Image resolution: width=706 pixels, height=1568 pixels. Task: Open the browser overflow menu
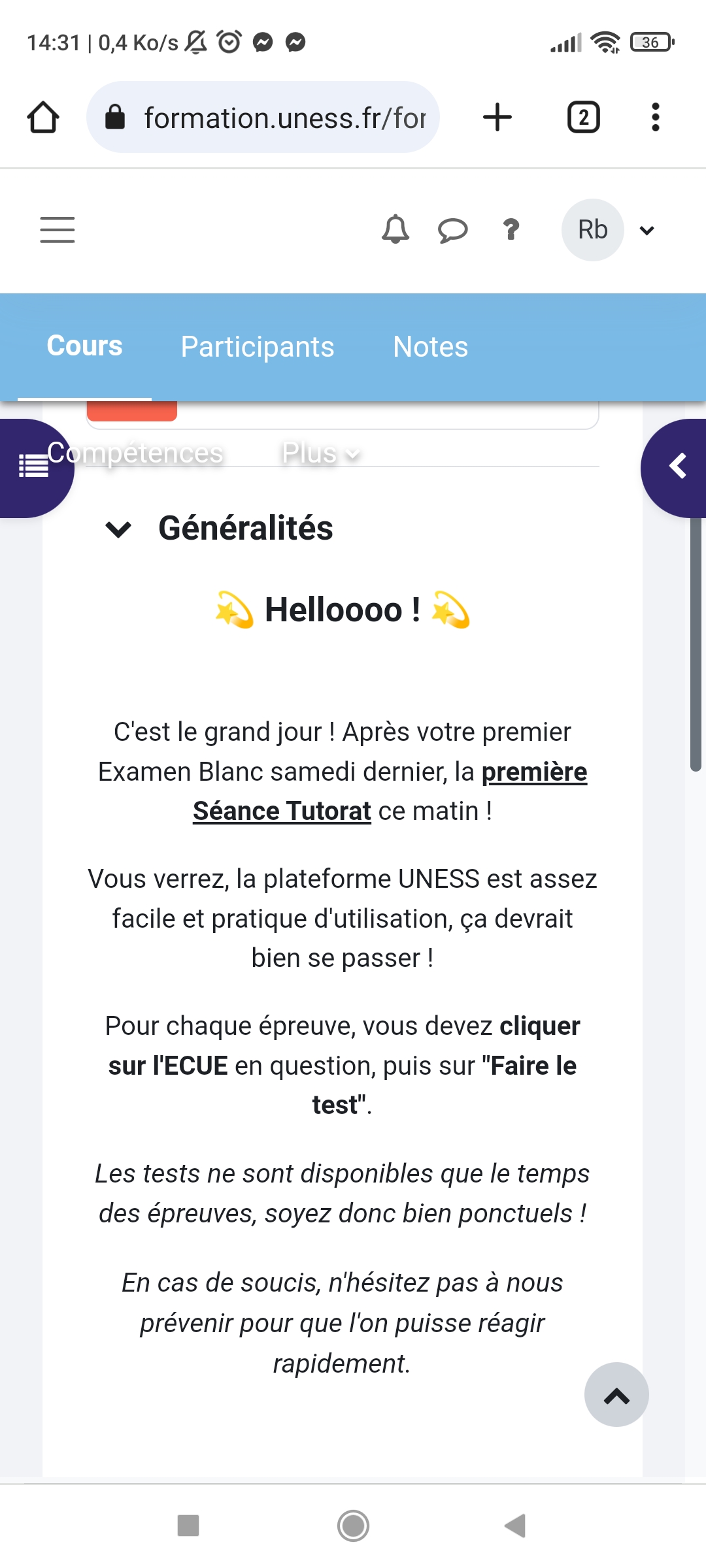tap(655, 118)
